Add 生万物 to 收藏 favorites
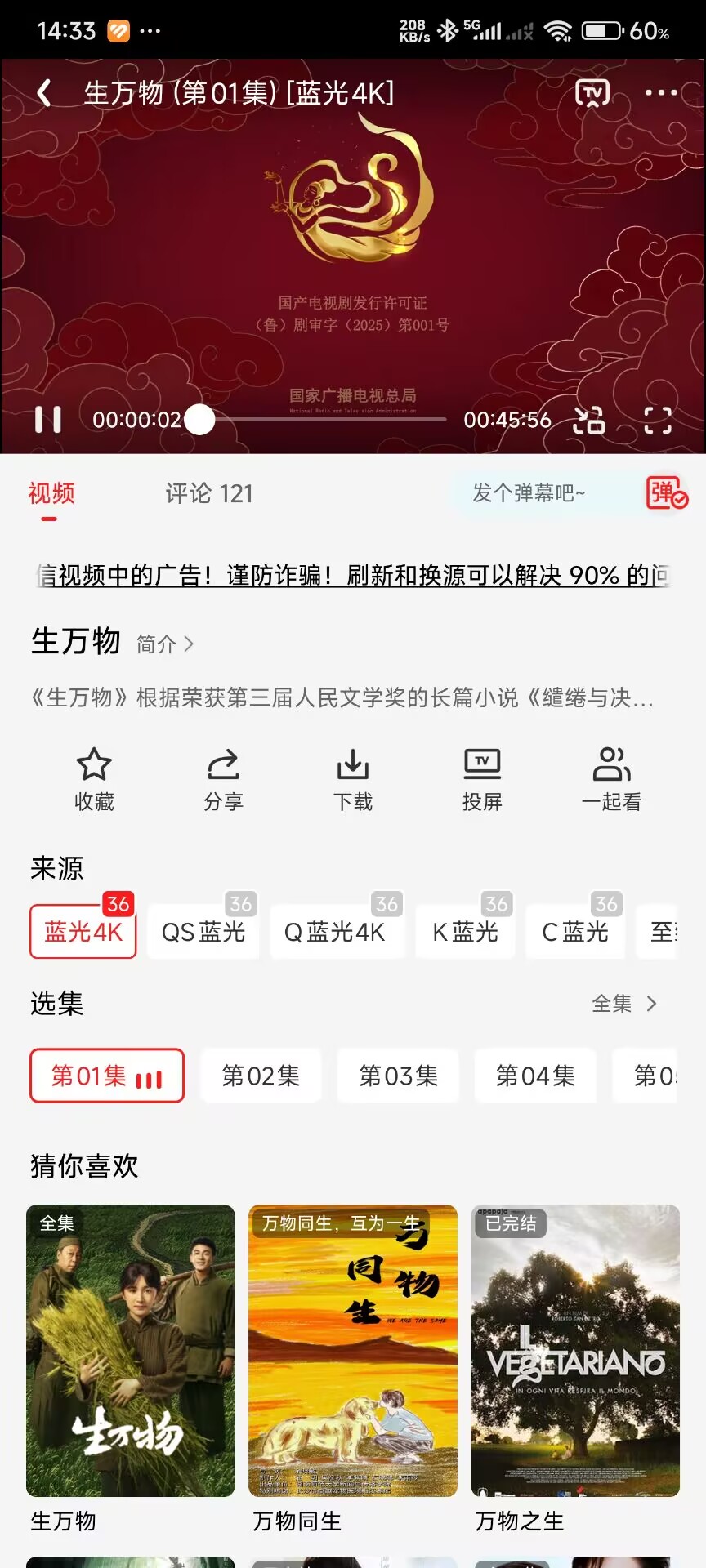 click(x=94, y=779)
